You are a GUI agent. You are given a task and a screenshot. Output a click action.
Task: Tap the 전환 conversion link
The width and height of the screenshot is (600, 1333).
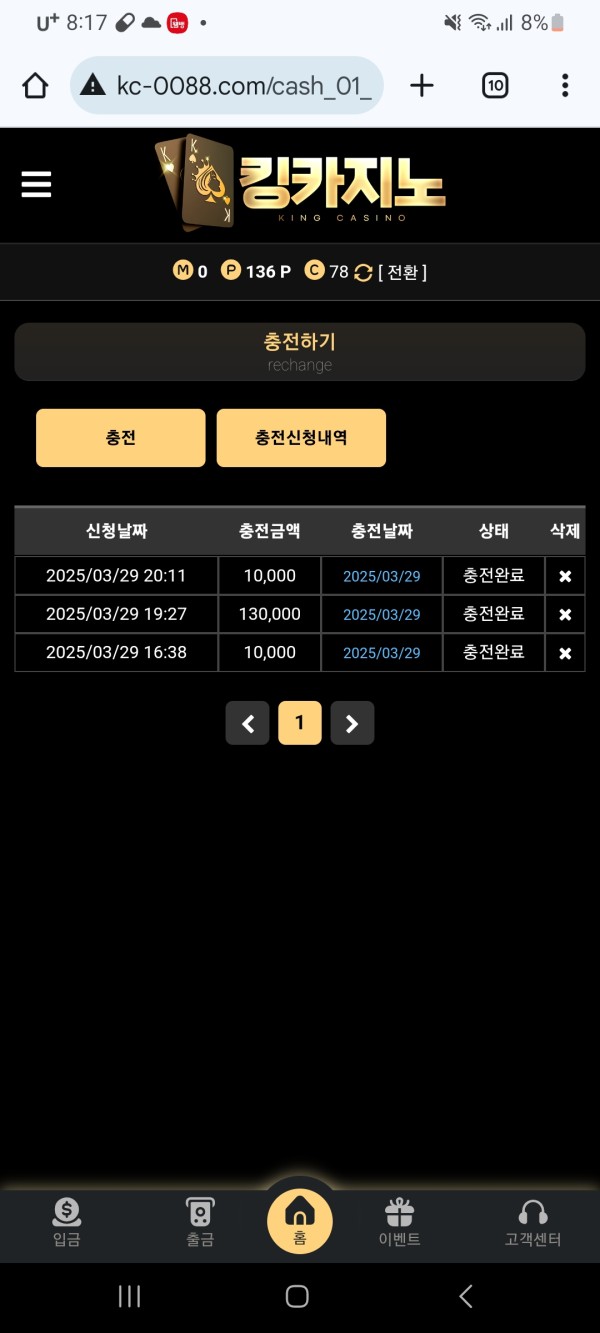(402, 272)
